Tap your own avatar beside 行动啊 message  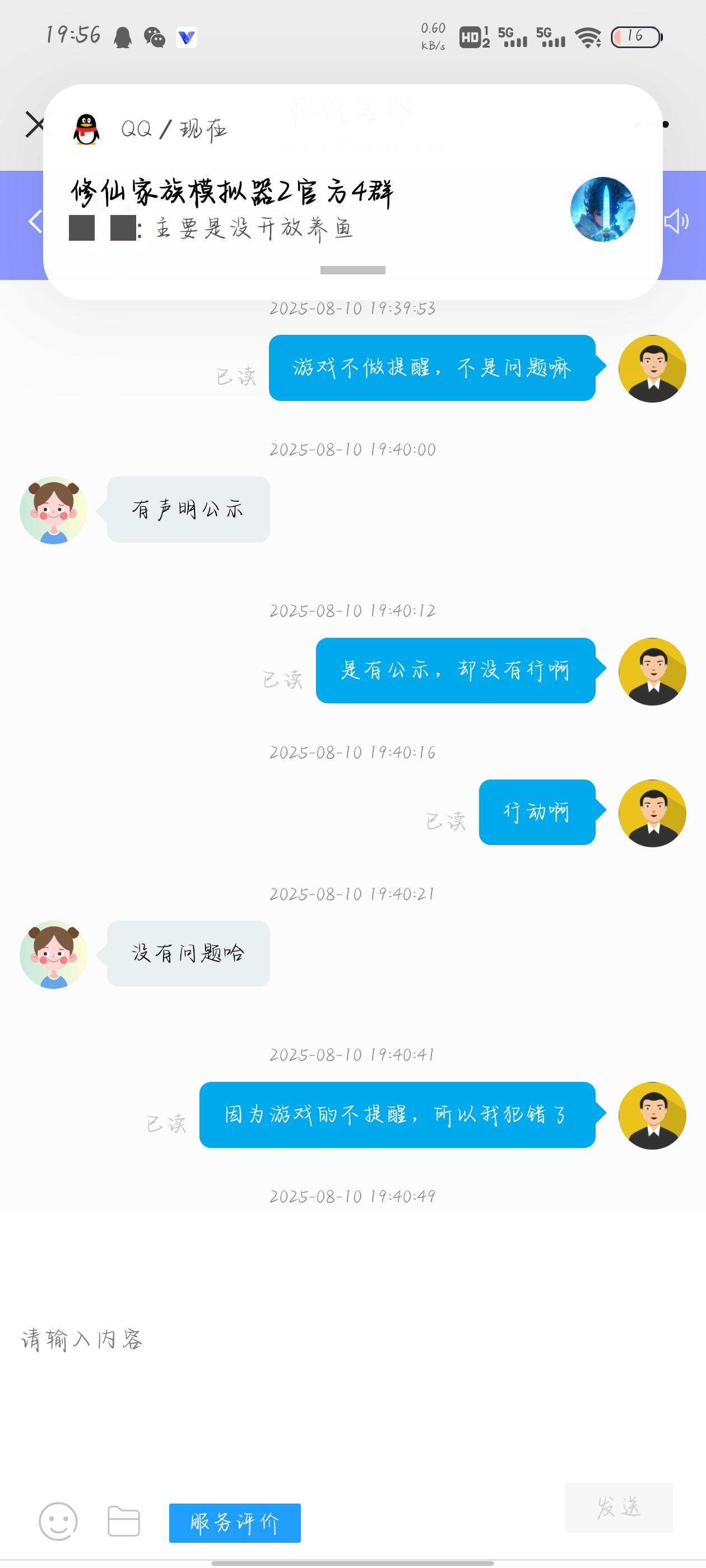tap(652, 814)
